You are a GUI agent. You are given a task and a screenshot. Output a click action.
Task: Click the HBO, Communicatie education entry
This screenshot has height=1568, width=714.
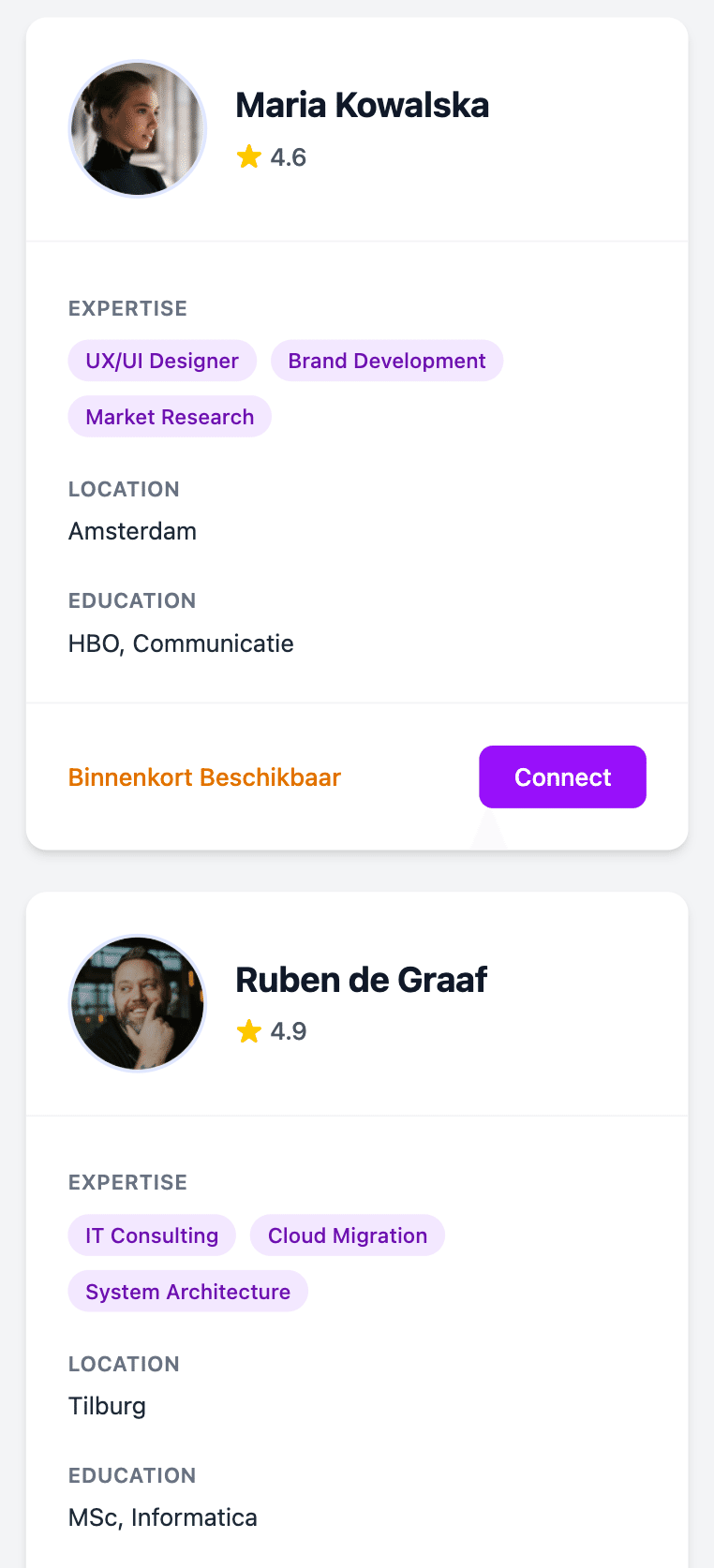pos(181,643)
